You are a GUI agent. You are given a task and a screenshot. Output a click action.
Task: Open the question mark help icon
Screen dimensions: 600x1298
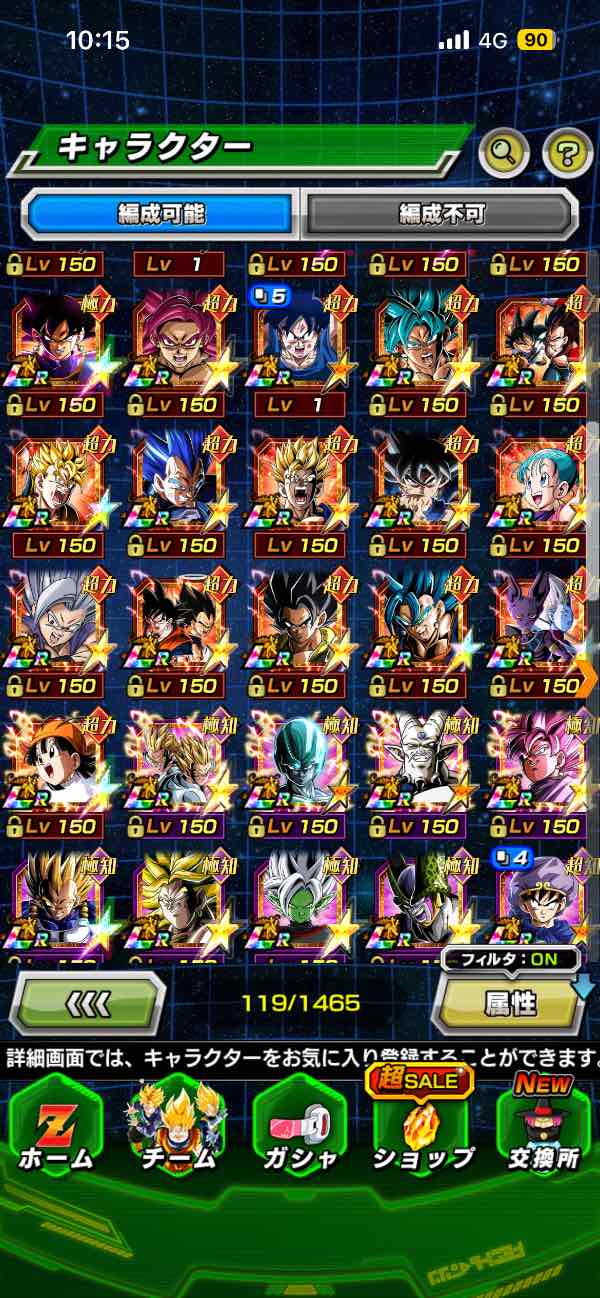point(567,152)
